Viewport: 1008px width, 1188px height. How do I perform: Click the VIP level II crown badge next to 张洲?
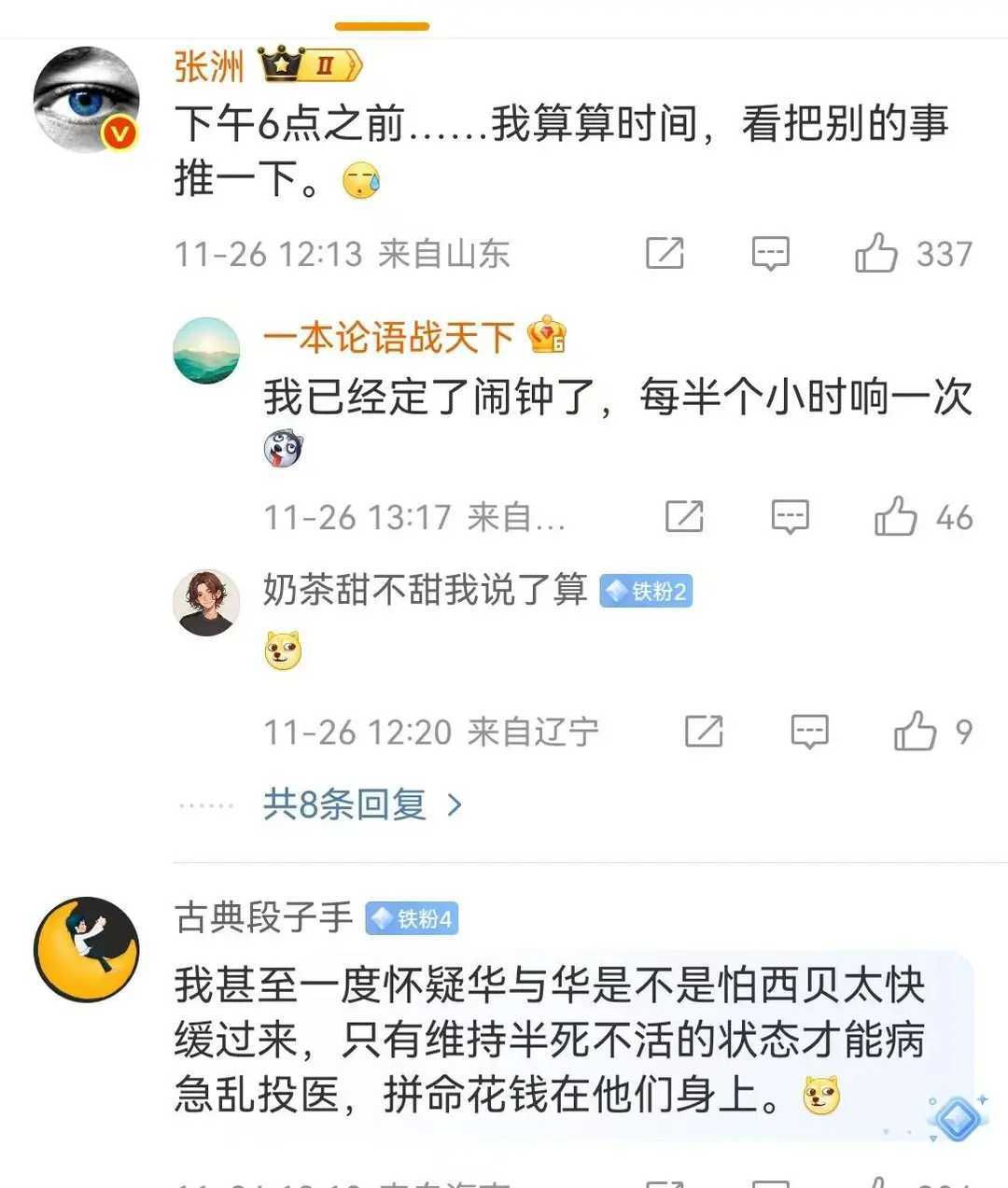click(280, 63)
